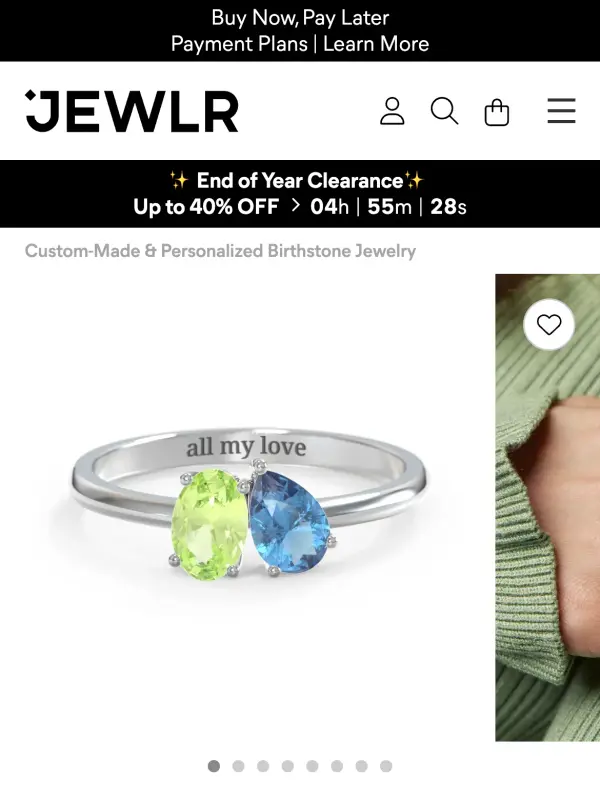View the shopping bag
Image resolution: width=600 pixels, height=800 pixels.
[497, 112]
